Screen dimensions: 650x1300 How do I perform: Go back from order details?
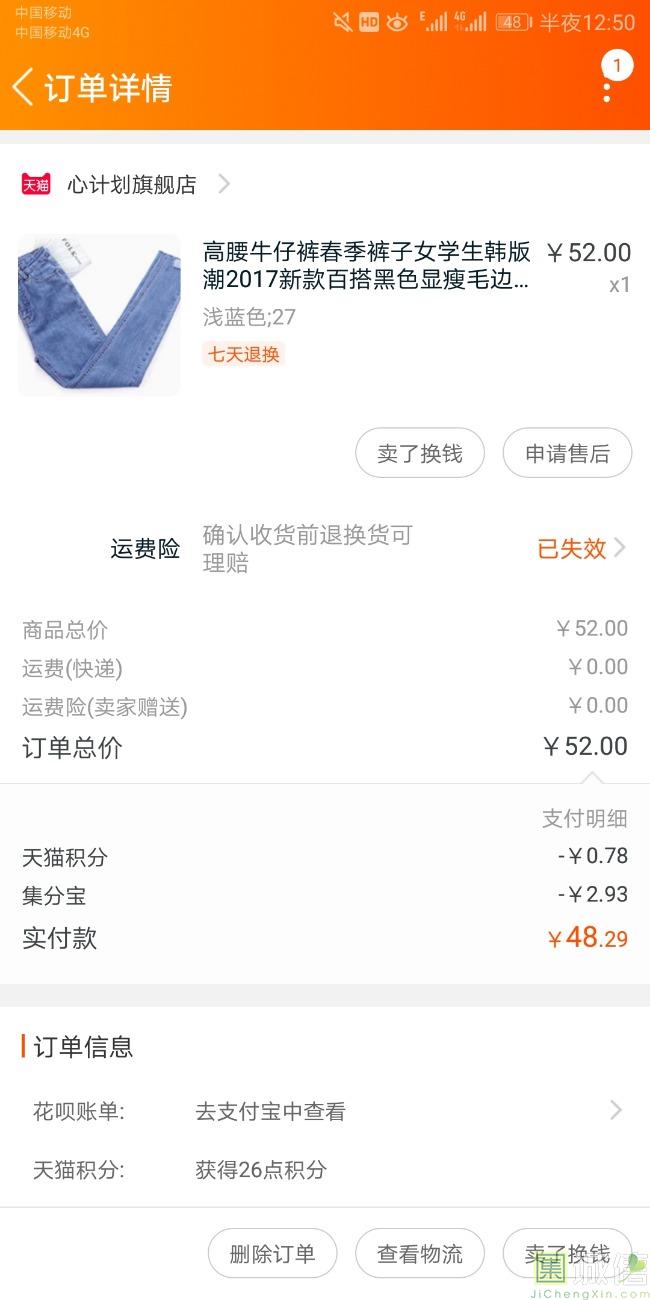click(x=24, y=88)
